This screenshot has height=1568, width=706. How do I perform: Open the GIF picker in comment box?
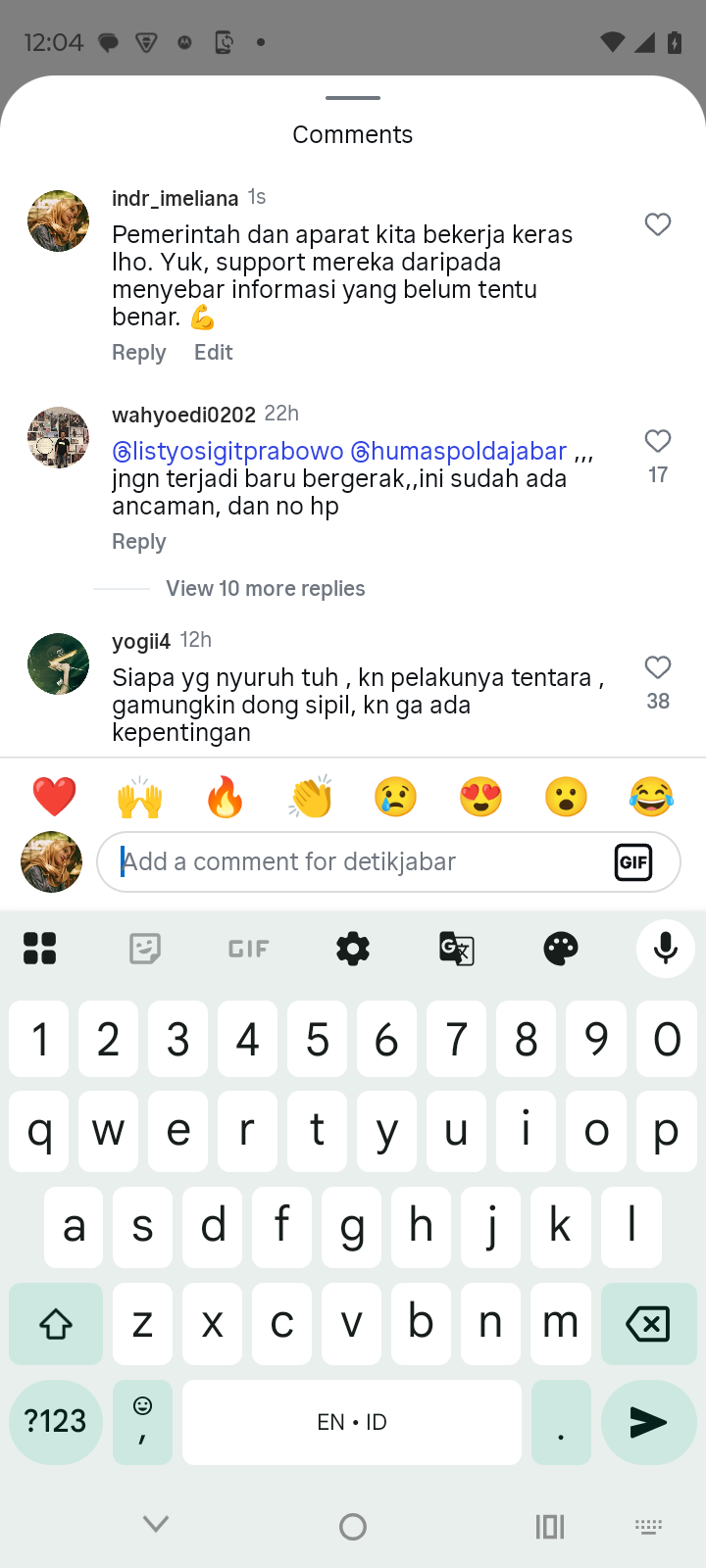click(633, 862)
